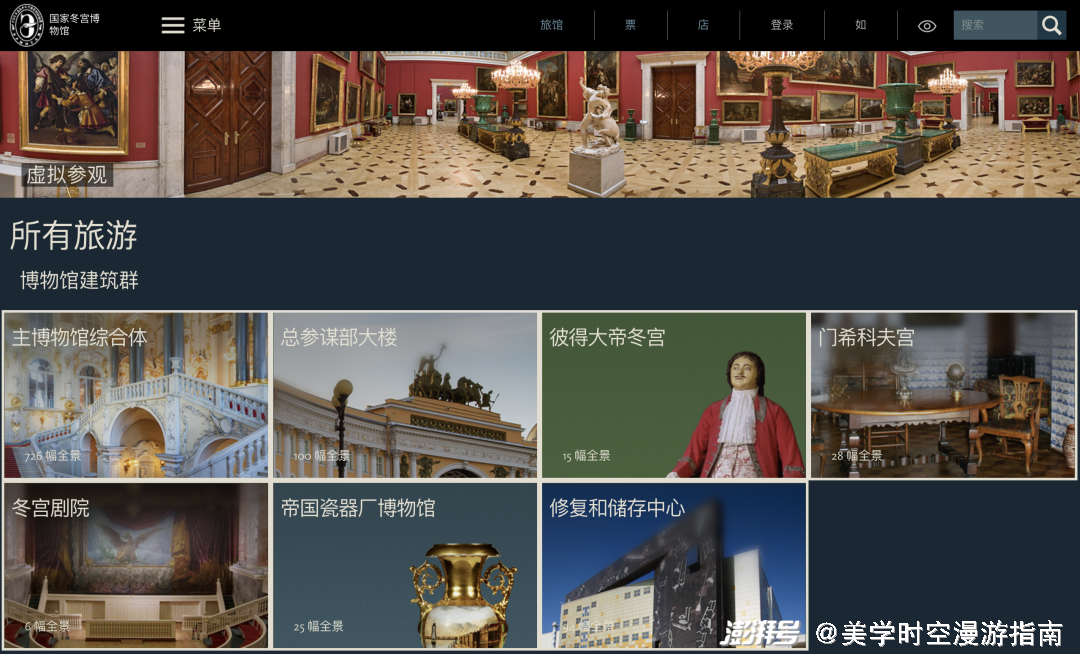View the 彼得大帝冬宫 panoramas

[673, 395]
